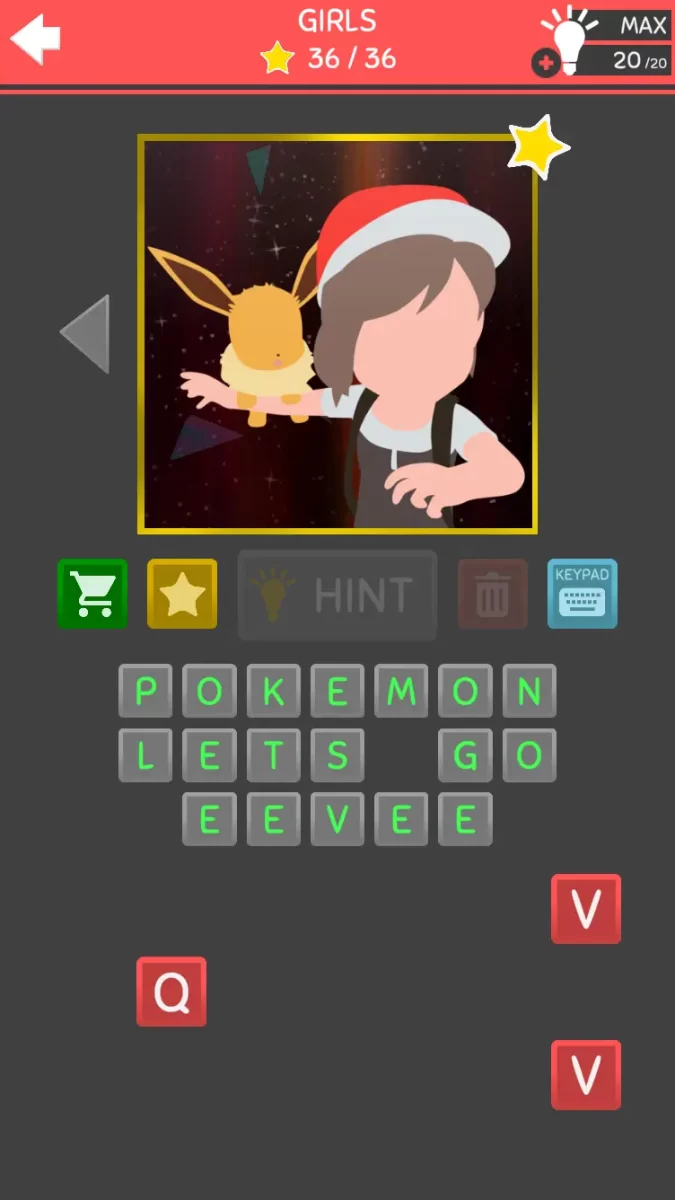
Task: Open the KEYPAD input
Action: point(582,594)
